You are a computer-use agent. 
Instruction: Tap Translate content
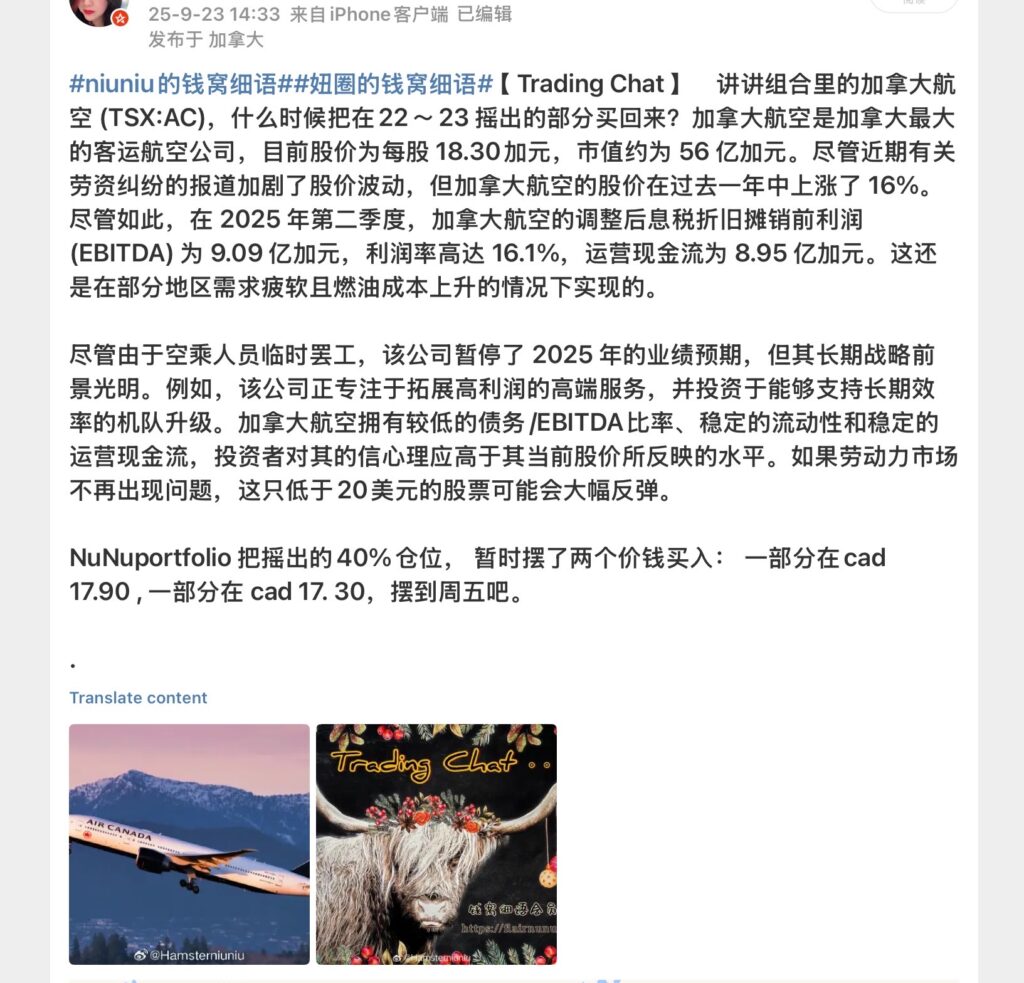click(138, 698)
